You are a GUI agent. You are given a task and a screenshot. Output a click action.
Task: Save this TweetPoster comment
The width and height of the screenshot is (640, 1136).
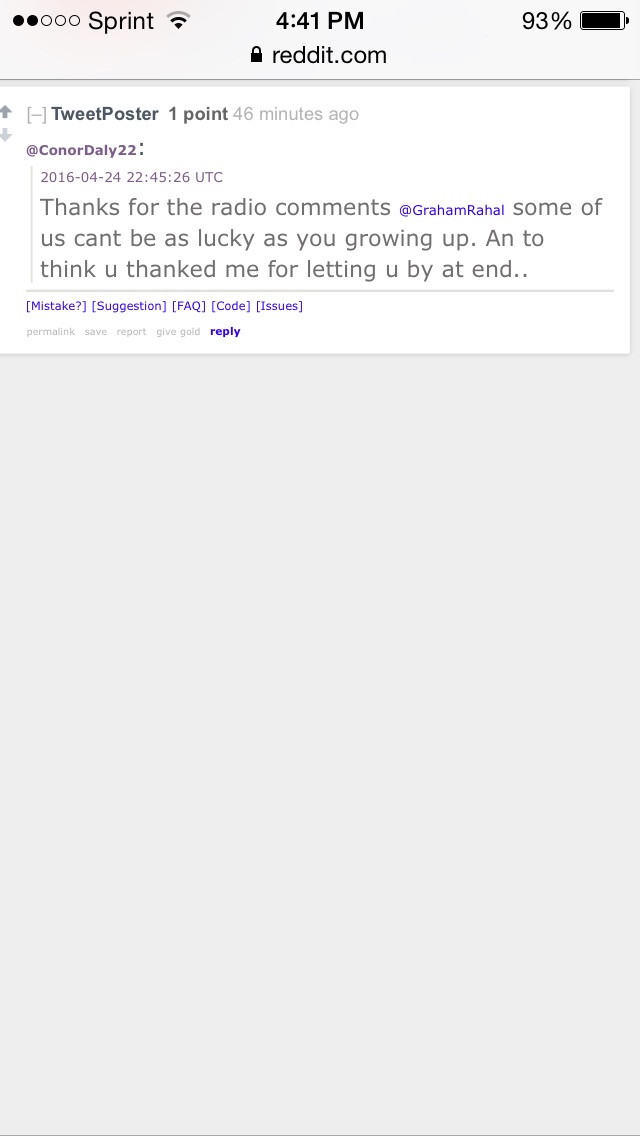pyautogui.click(x=95, y=332)
